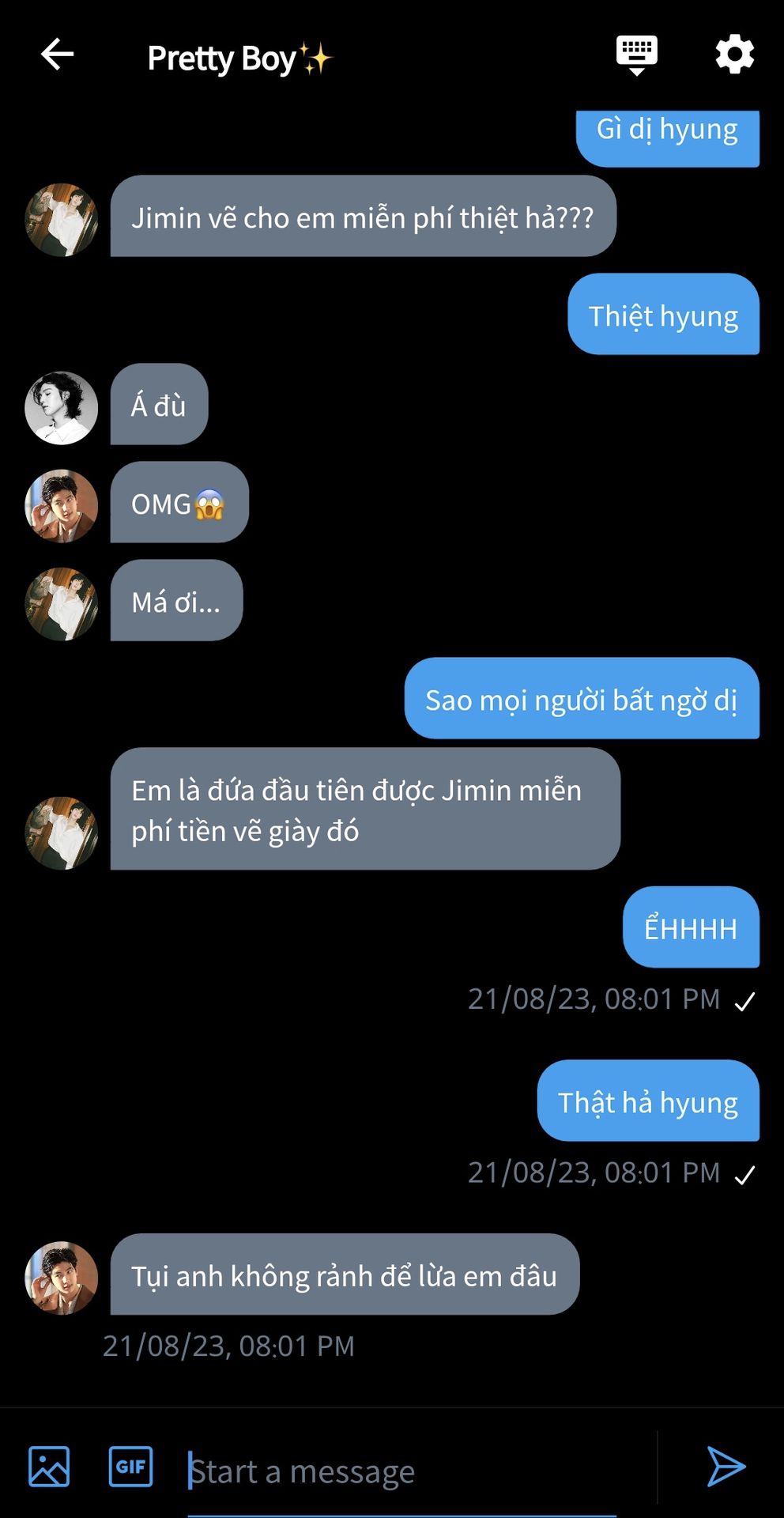
Task: Open the avatar beside the Má ơi message
Action: [x=61, y=604]
